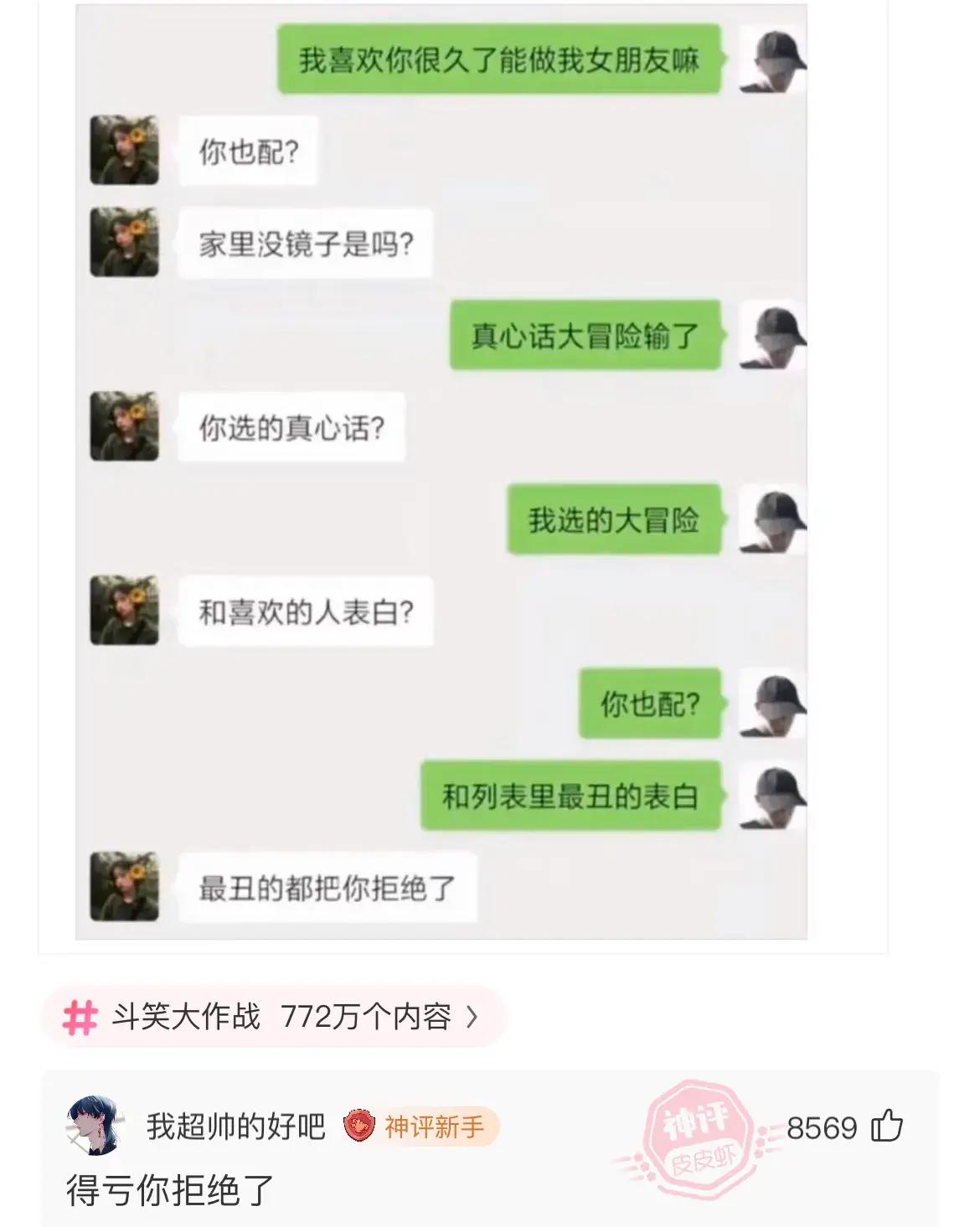Screen dimensions: 980x1227
Task: Open the comment 得亏你拒绝了
Action: pyautogui.click(x=170, y=1190)
